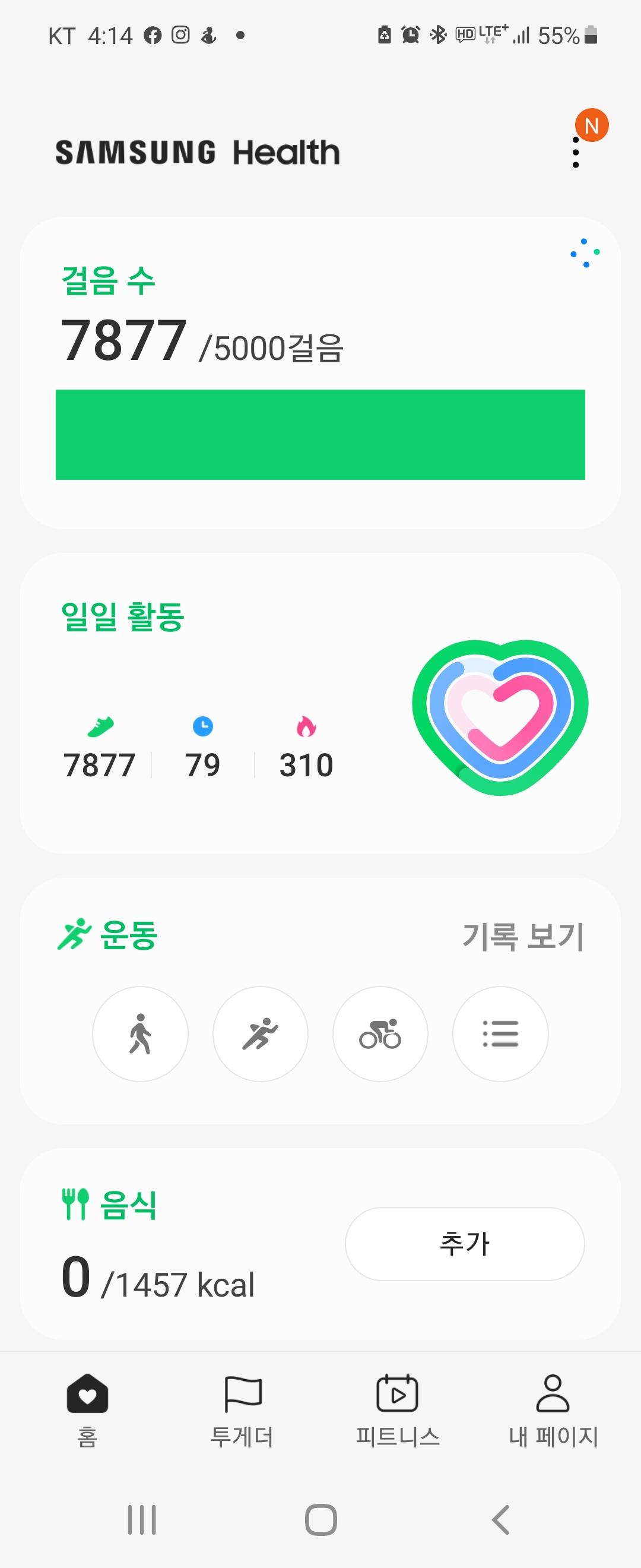Start a cycling workout
Viewport: 641px width, 1568px height.
point(380,1033)
